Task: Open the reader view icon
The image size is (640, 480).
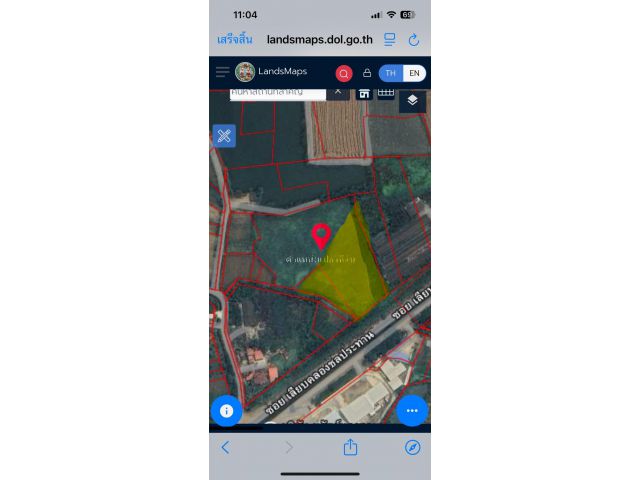Action: 390,40
